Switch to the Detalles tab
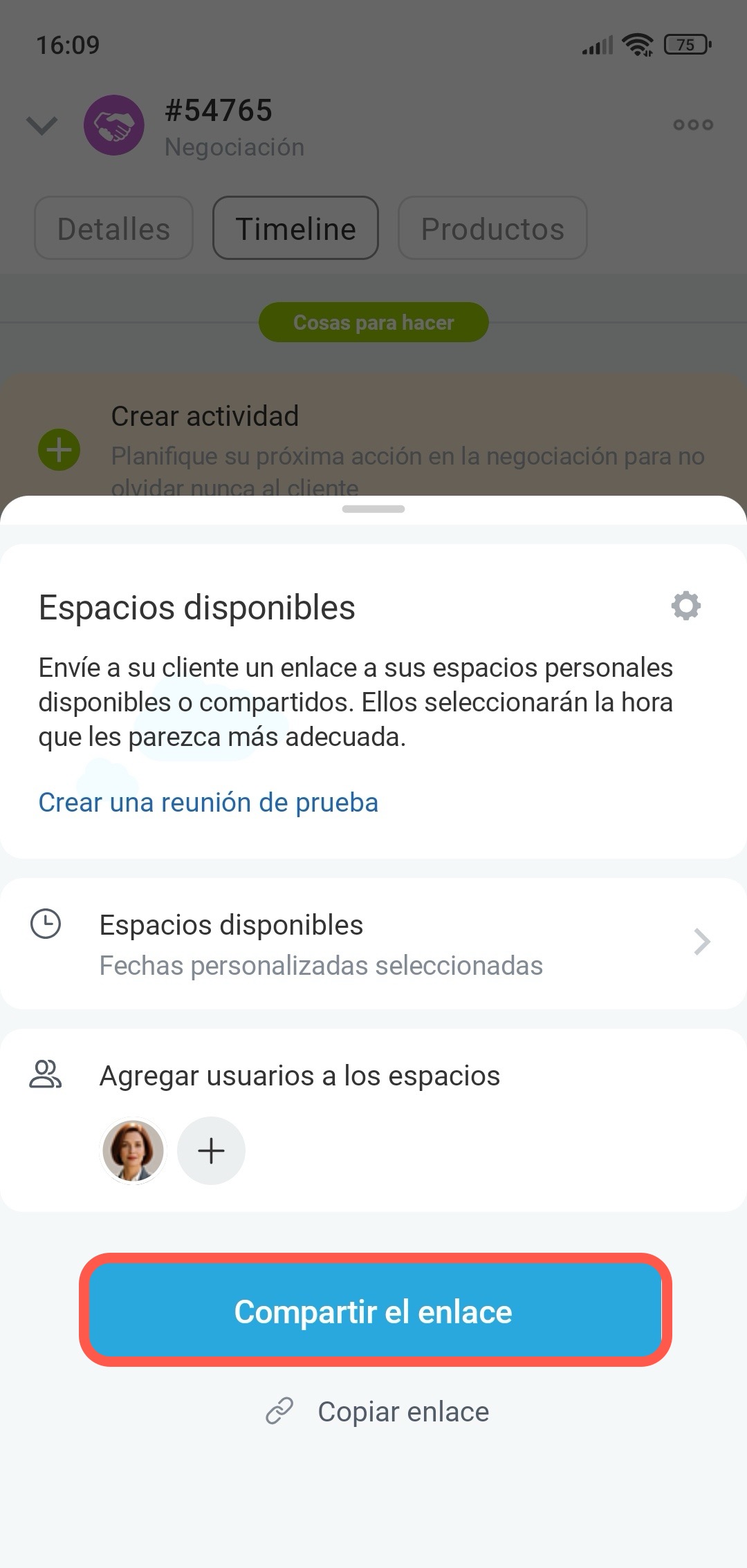Screen dimensions: 747x1568 113,229
